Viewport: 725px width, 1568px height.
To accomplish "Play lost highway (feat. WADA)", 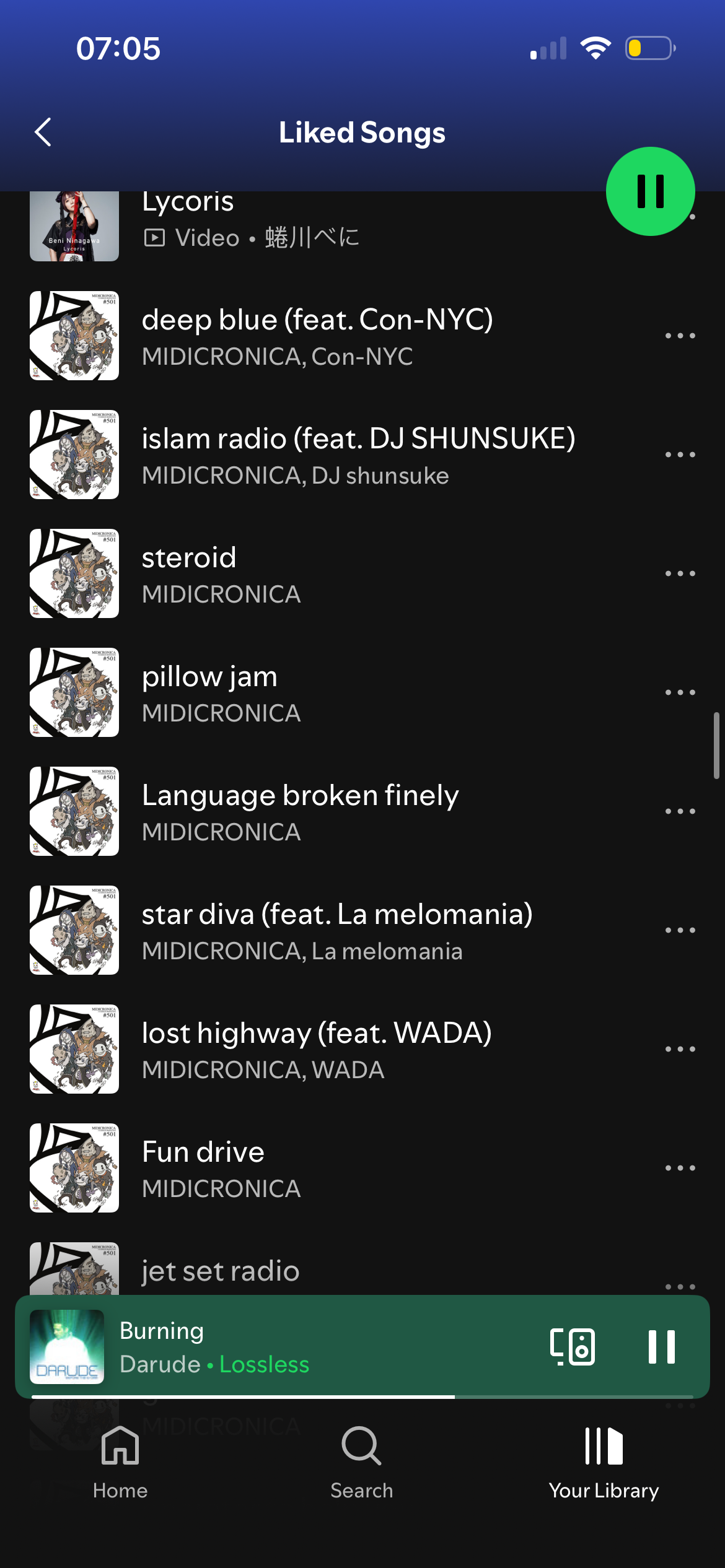I will 316,1049.
